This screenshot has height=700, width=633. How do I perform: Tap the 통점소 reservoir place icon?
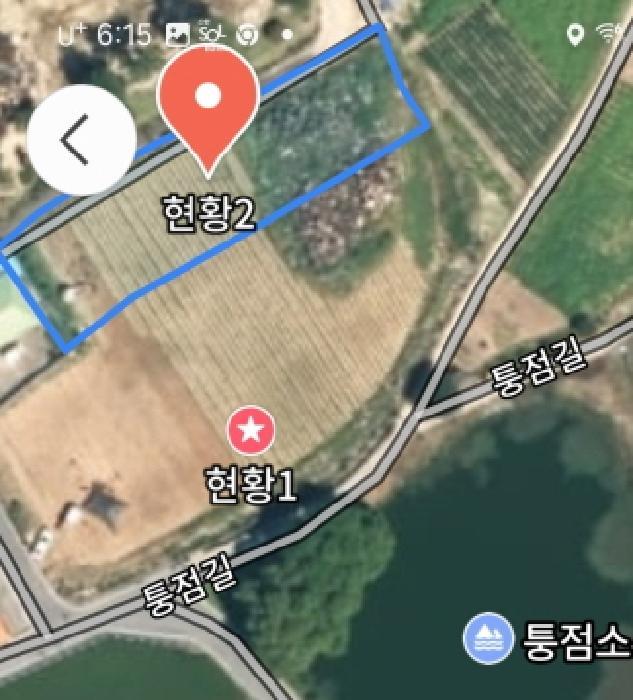(486, 637)
